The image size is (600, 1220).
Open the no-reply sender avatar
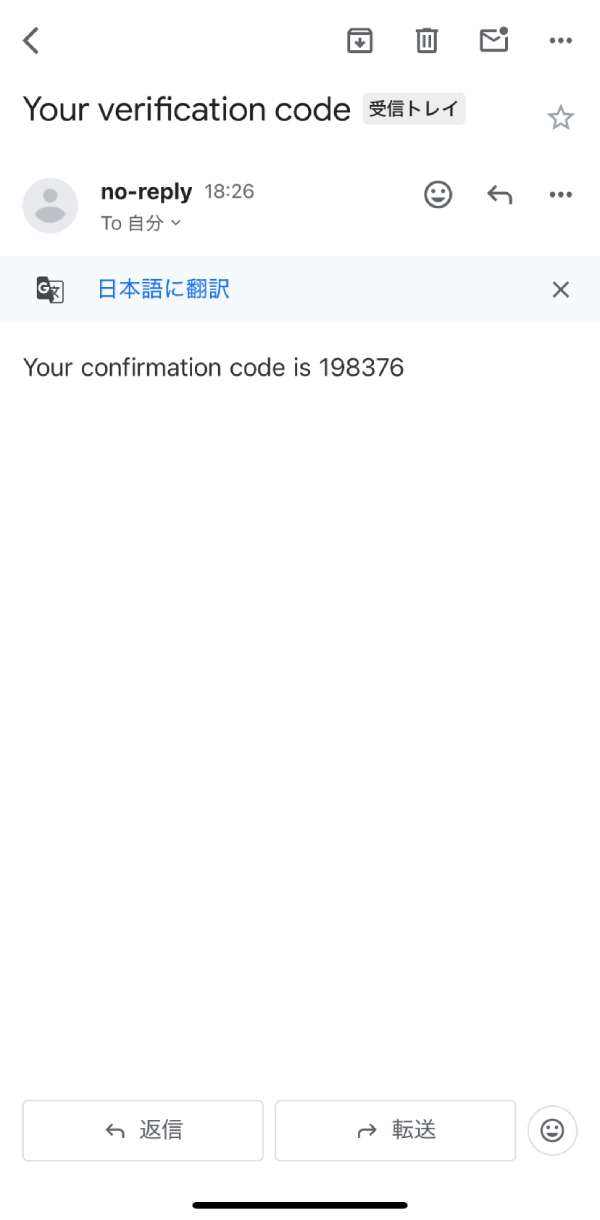click(50, 206)
